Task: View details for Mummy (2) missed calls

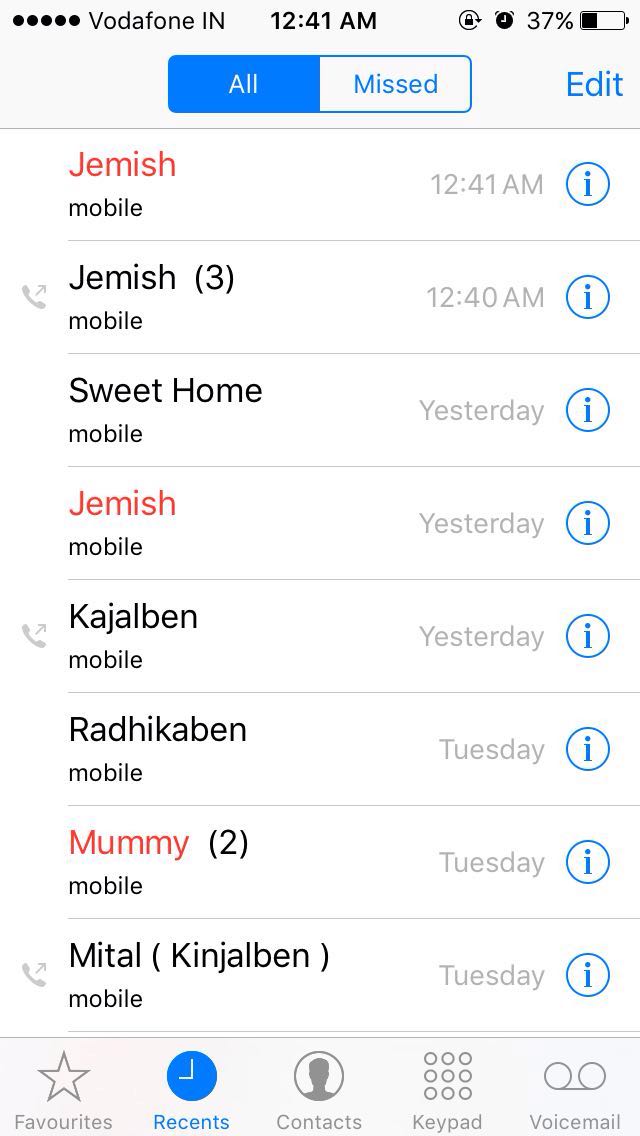Action: tap(588, 862)
